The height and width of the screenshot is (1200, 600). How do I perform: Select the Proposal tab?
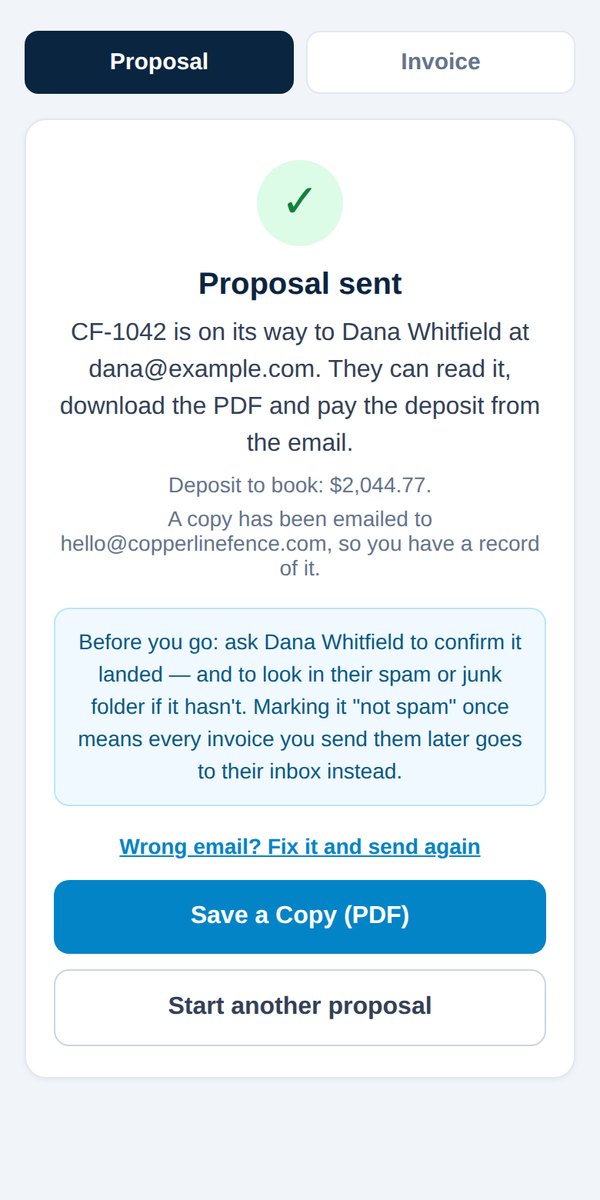(159, 62)
